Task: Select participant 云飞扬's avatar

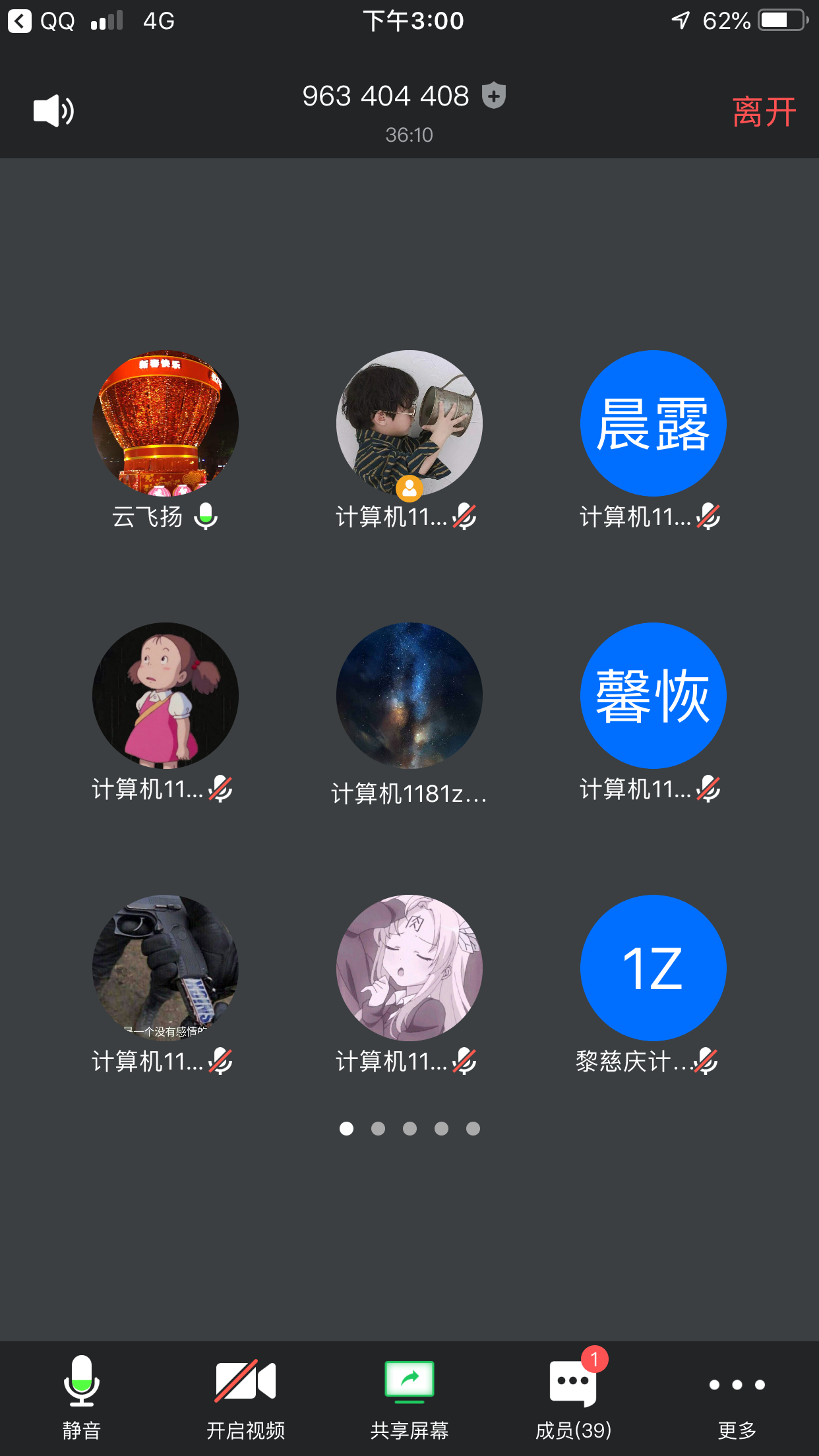Action: point(166,423)
